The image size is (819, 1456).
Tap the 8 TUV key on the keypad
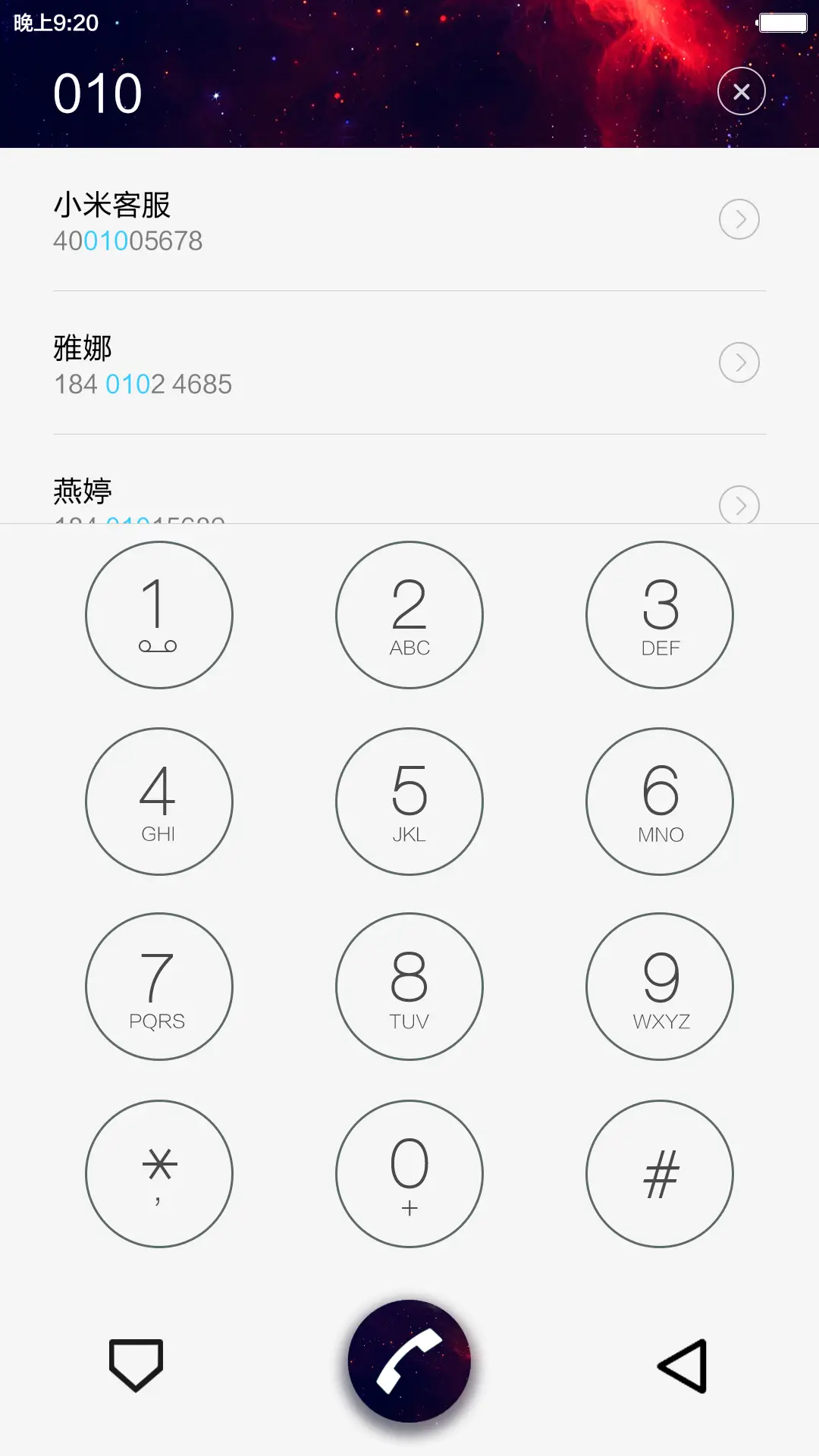tap(409, 987)
